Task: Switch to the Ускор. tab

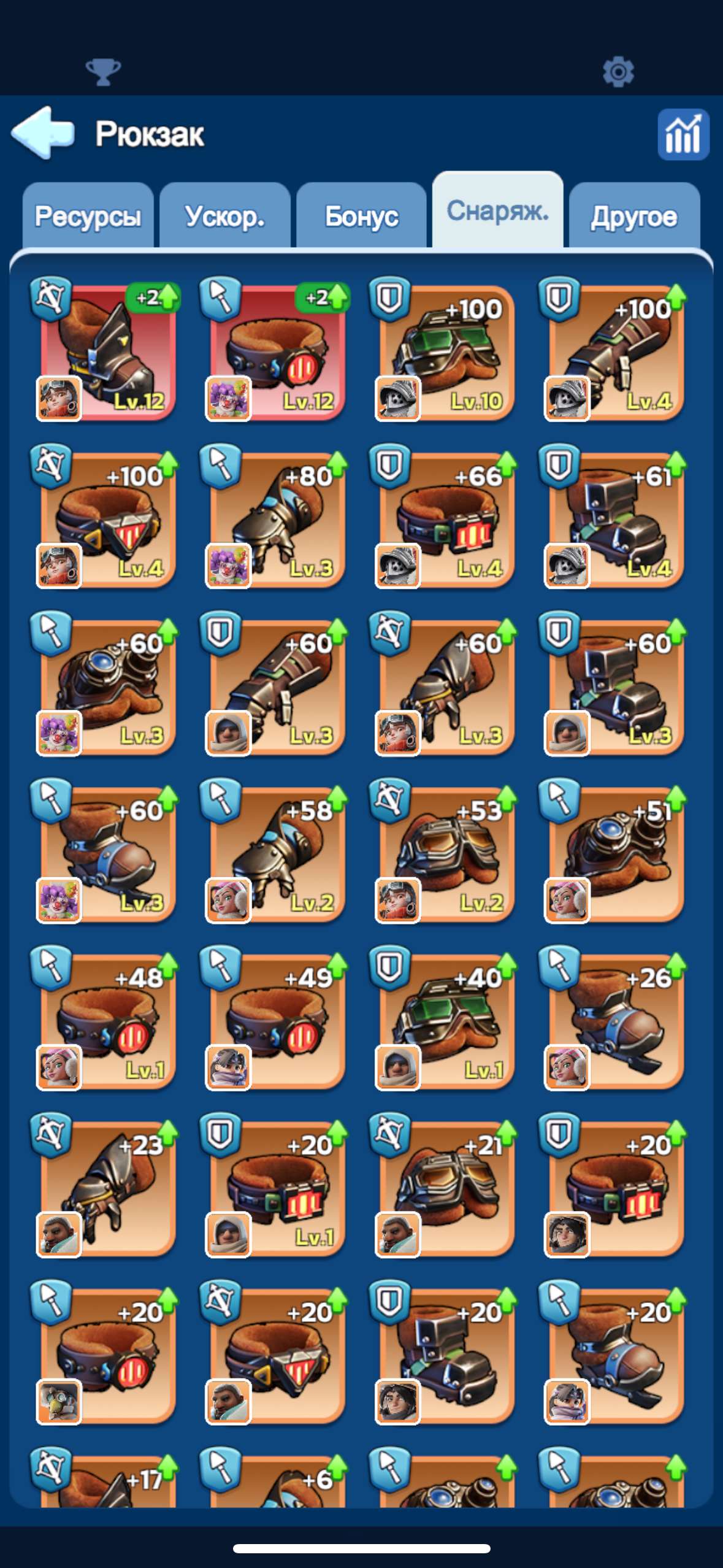Action: point(225,216)
